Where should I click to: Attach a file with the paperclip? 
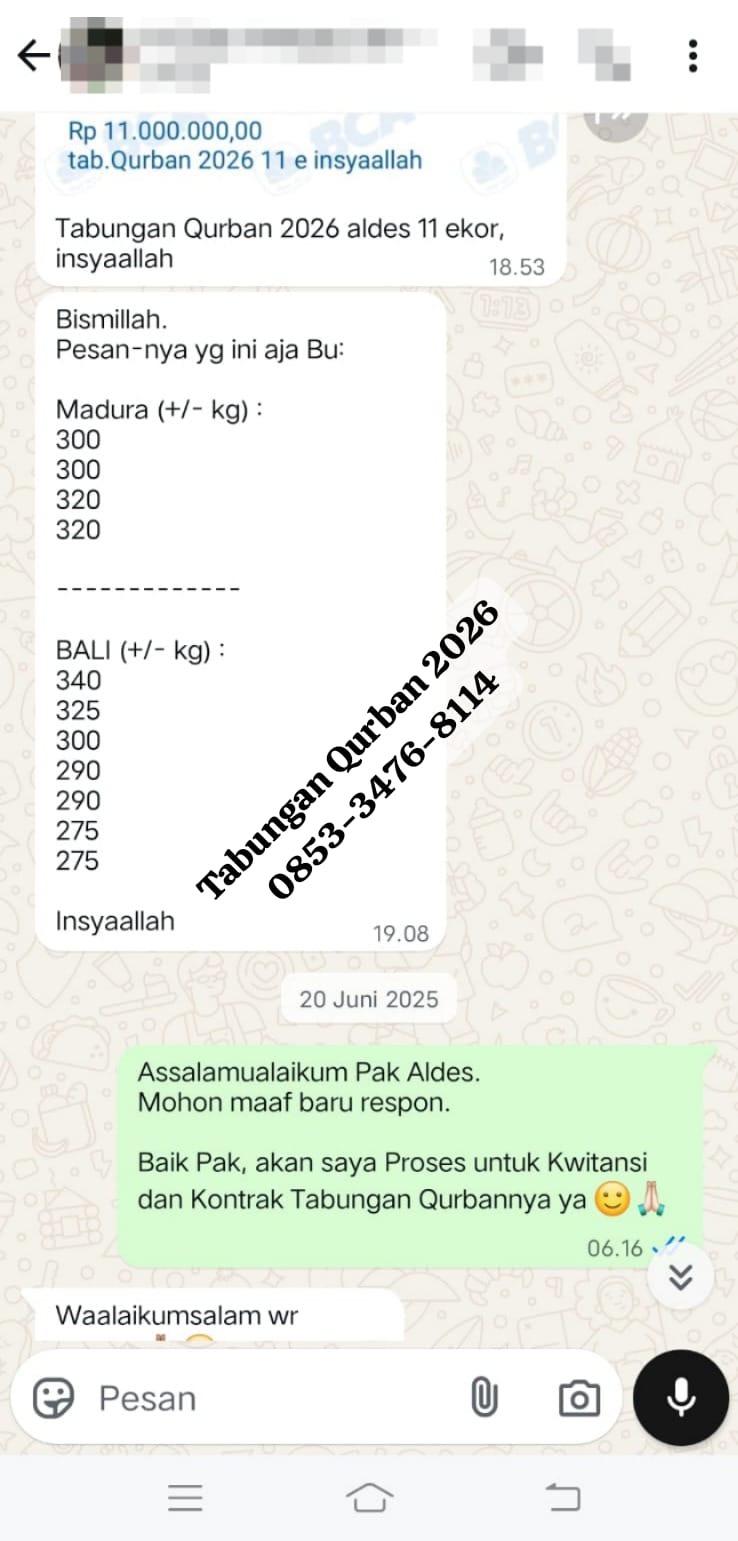coord(484,1397)
